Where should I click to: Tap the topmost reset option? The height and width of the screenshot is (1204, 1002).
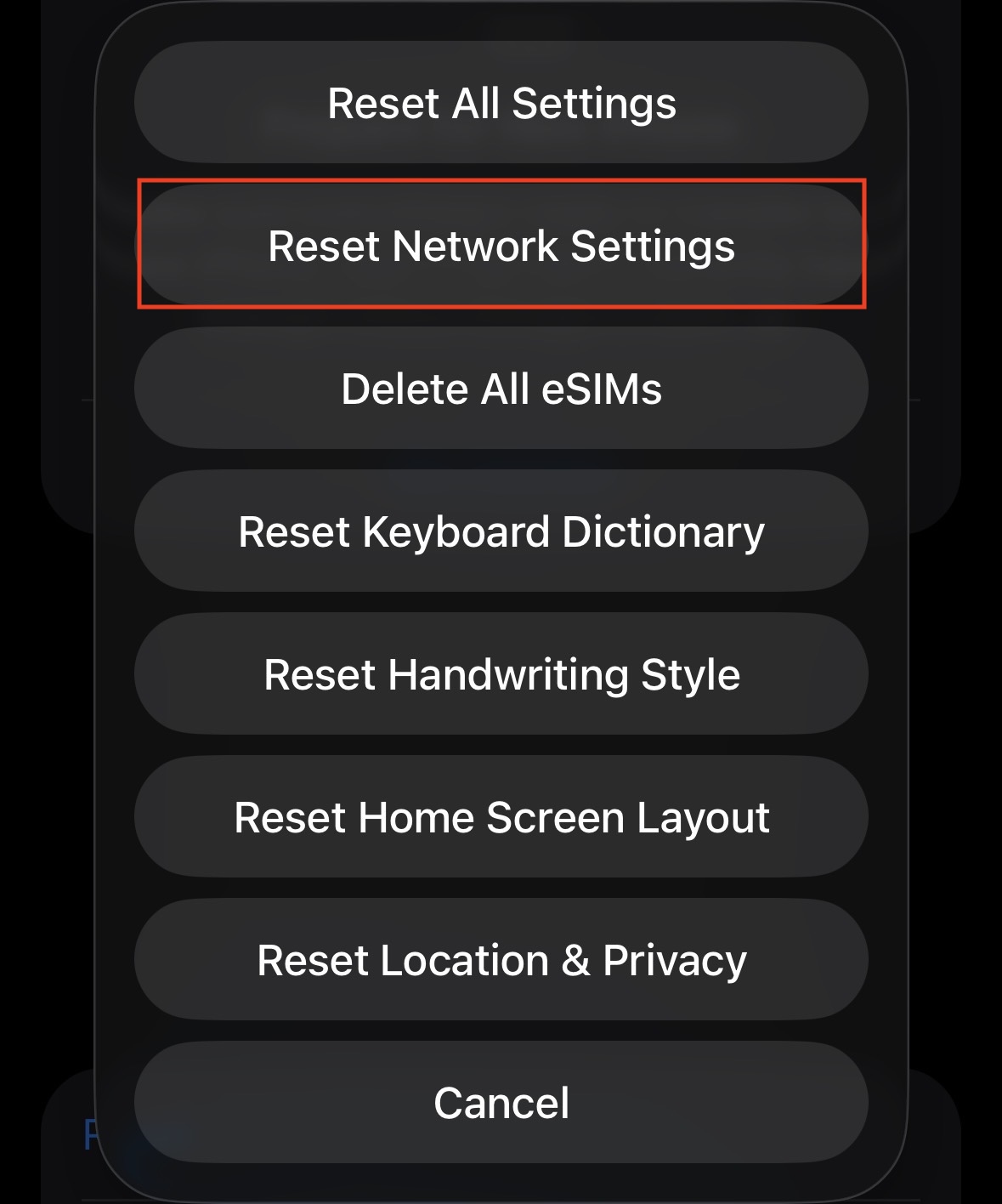[501, 103]
